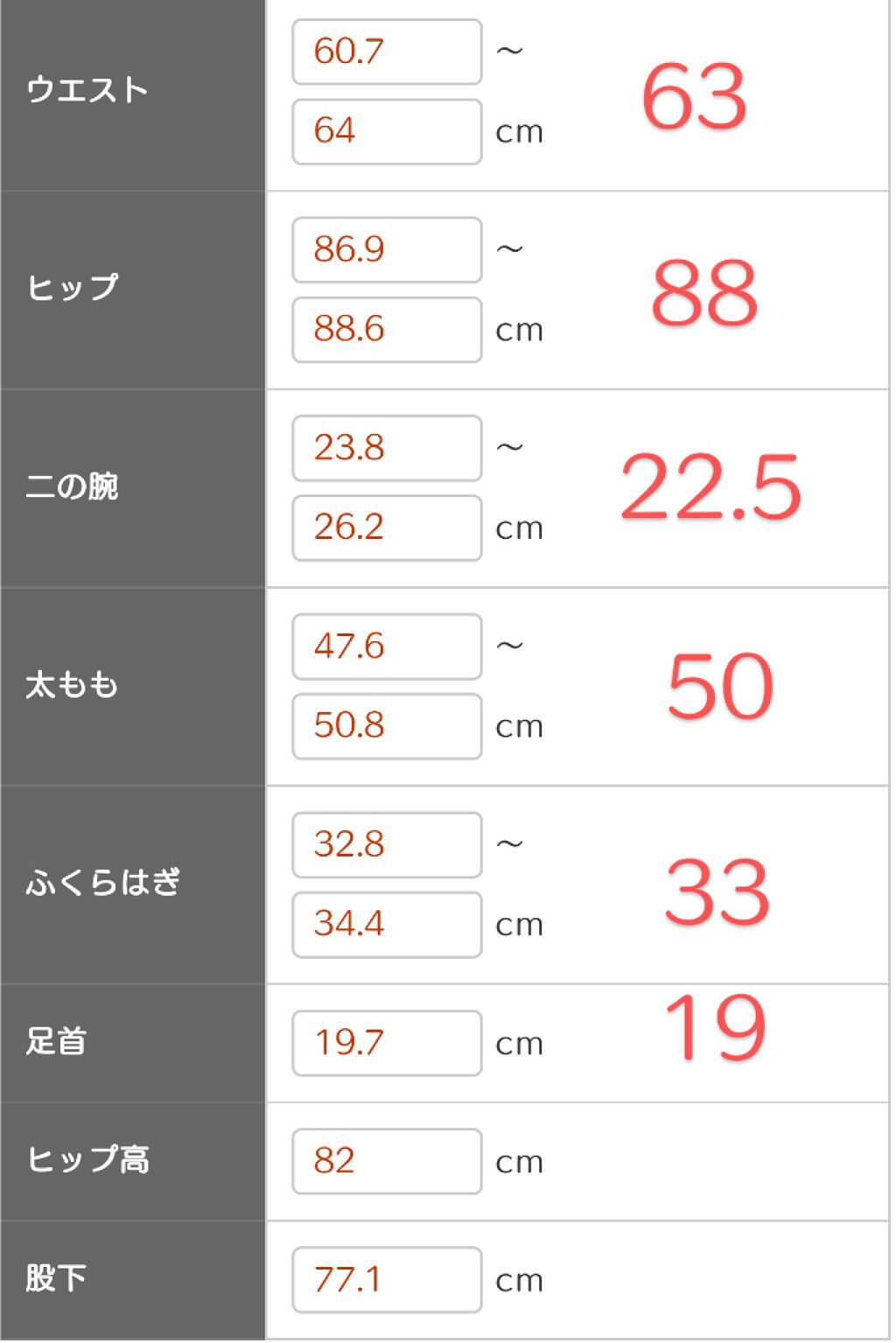Click the hip height input showing 82
The image size is (896, 1343).
tap(385, 1161)
